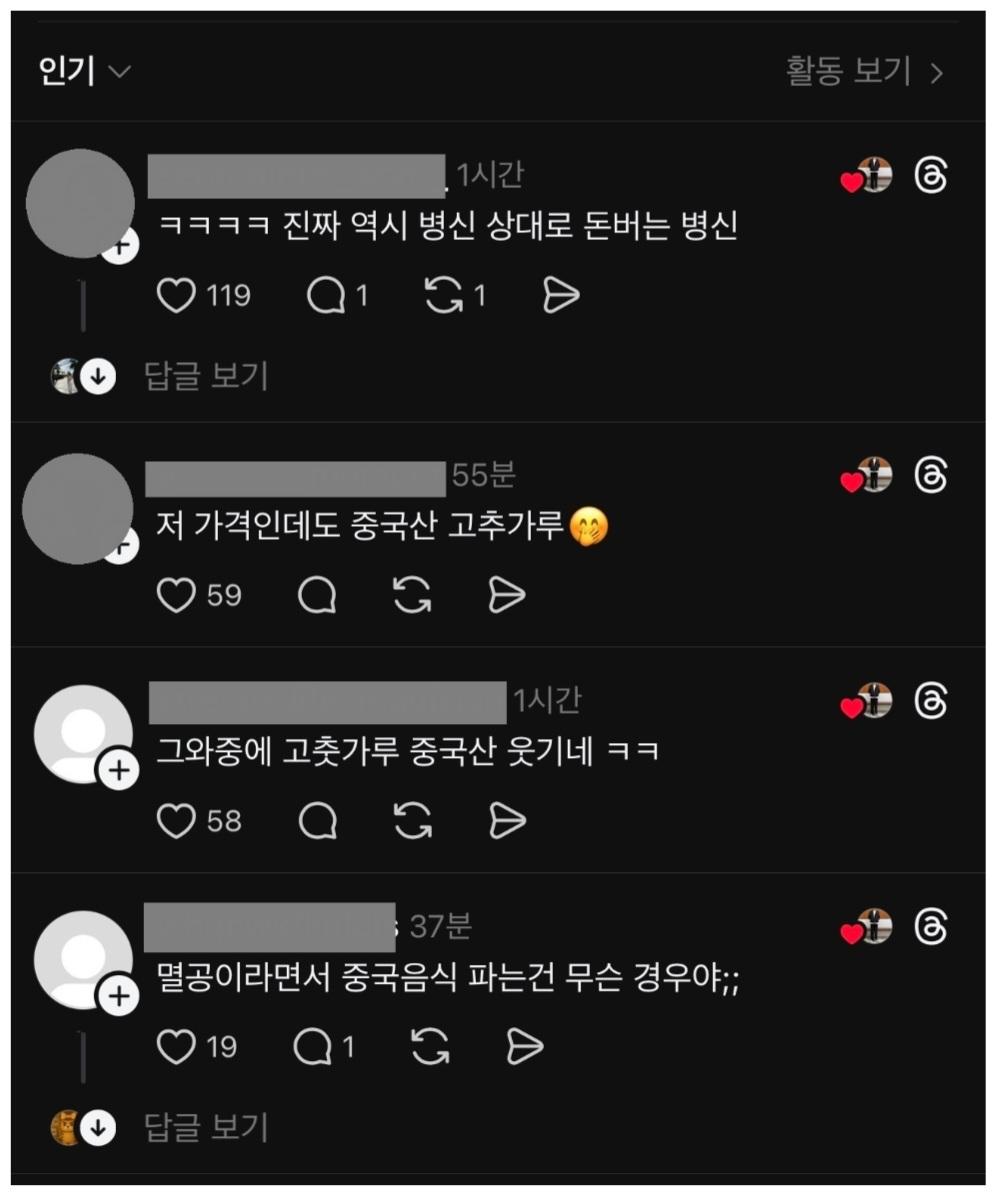This screenshot has width=997, height=1195.
Task: Switch sorting to the 인기 tab
Action: 64,72
